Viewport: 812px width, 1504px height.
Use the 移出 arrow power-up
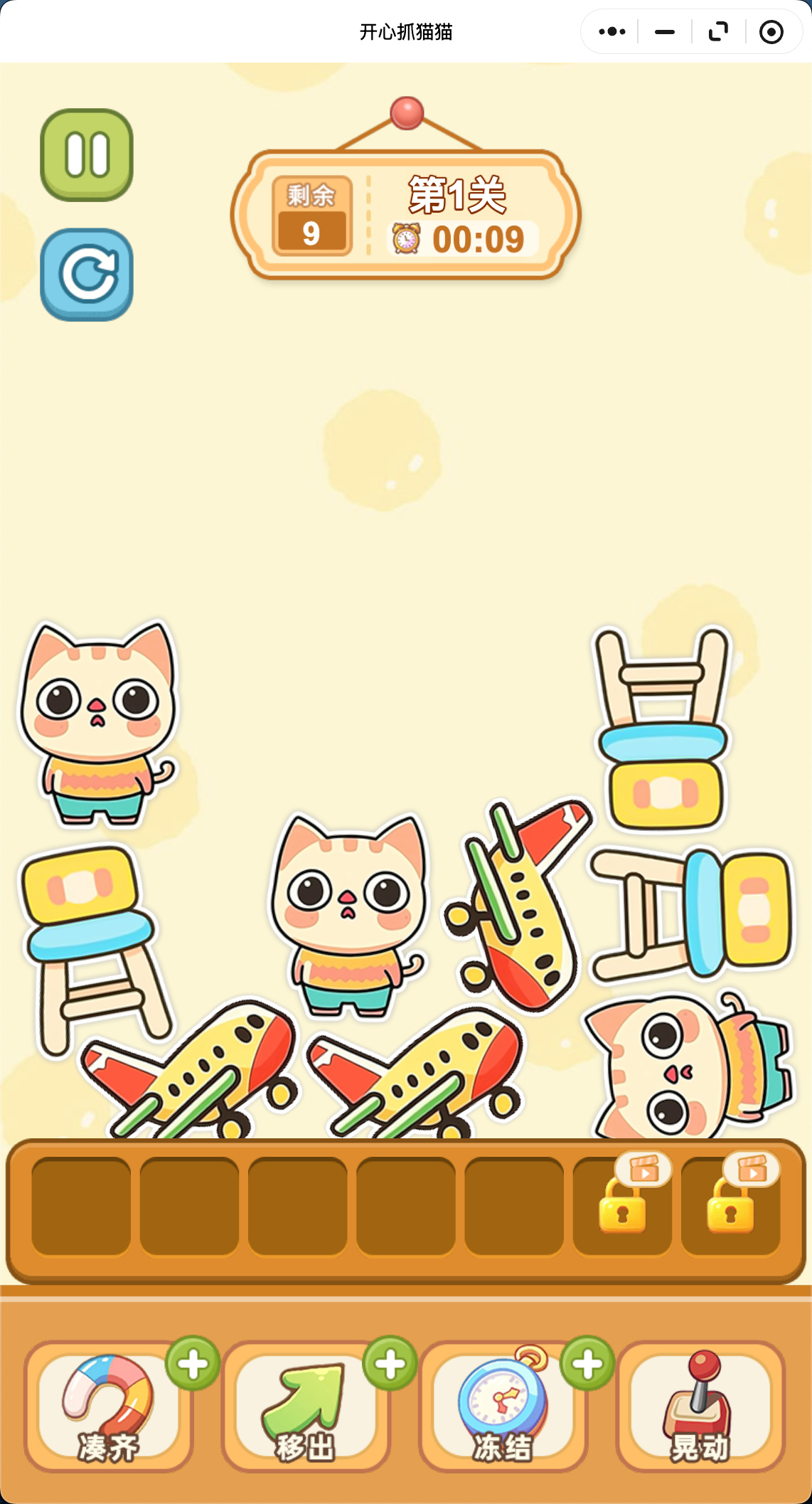[x=306, y=1406]
